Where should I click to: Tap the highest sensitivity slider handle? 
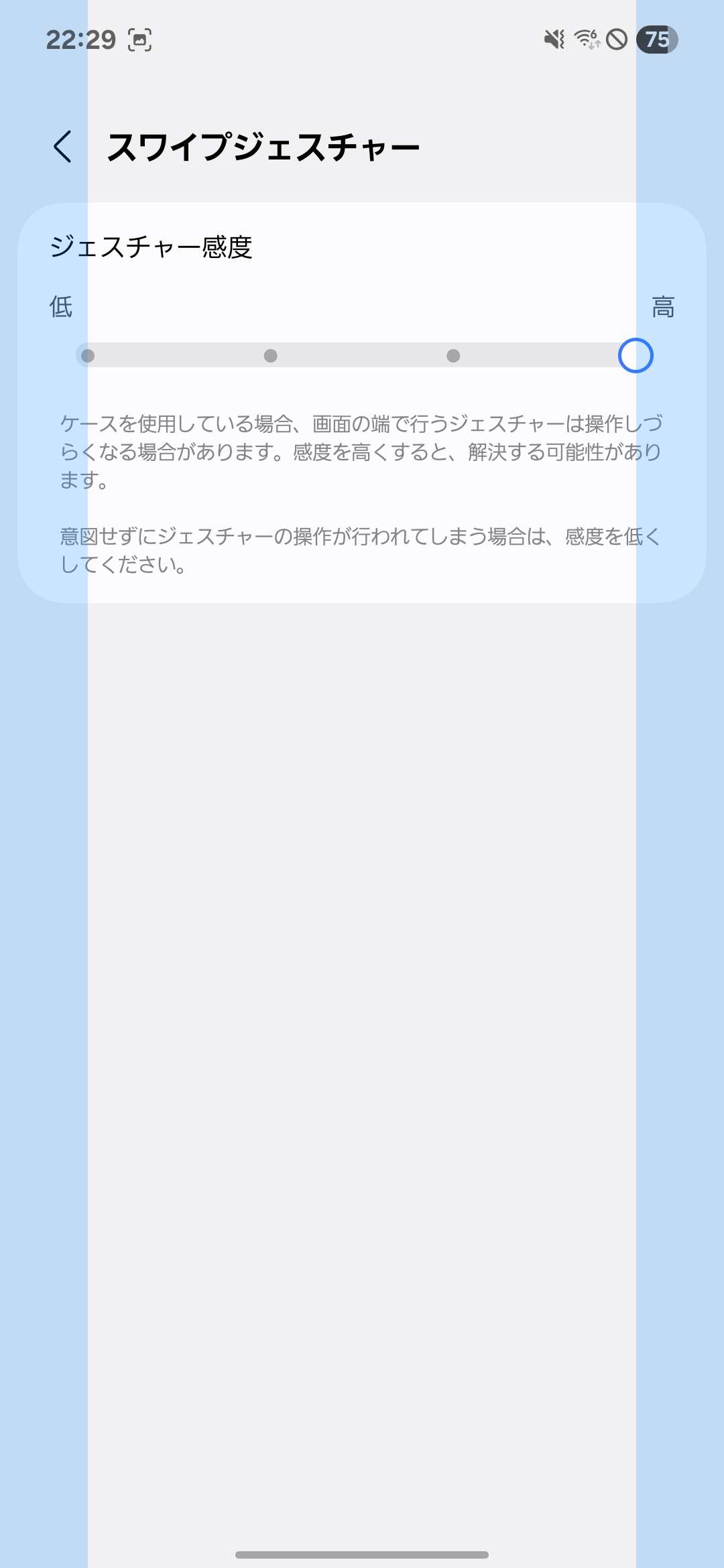pos(635,355)
